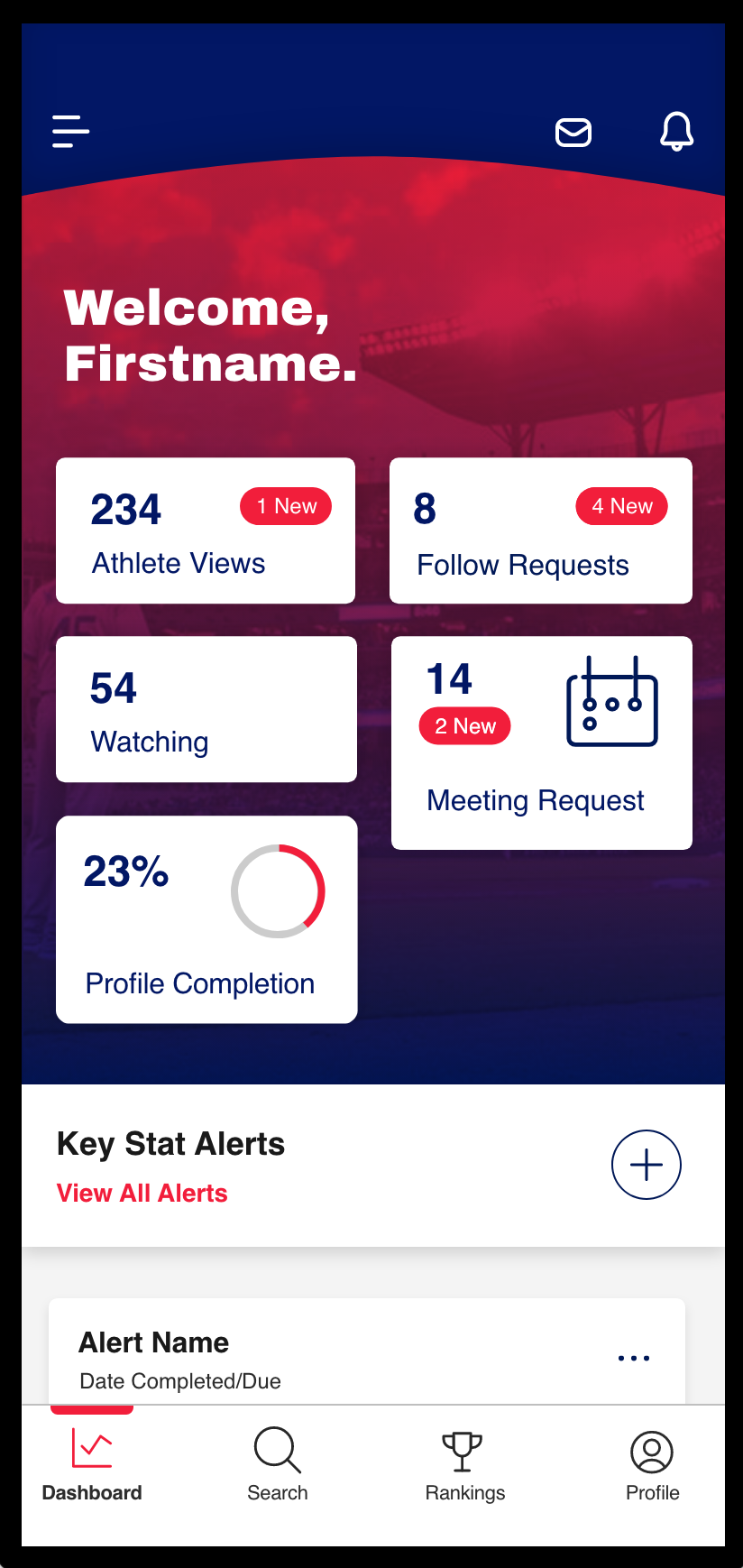The height and width of the screenshot is (1568, 743).
Task: Open the Athlete Views card
Action: click(206, 530)
